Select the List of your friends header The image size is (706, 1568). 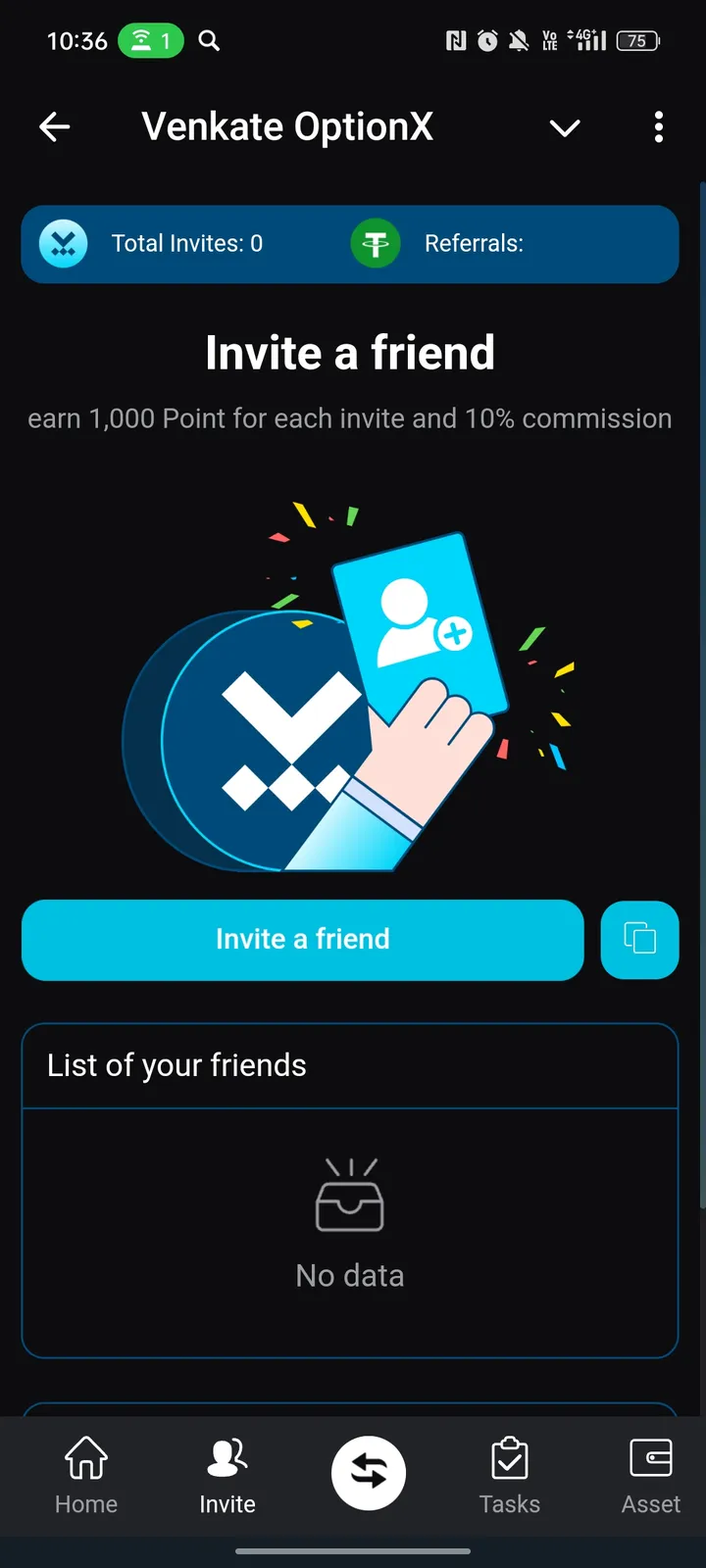pos(176,1065)
